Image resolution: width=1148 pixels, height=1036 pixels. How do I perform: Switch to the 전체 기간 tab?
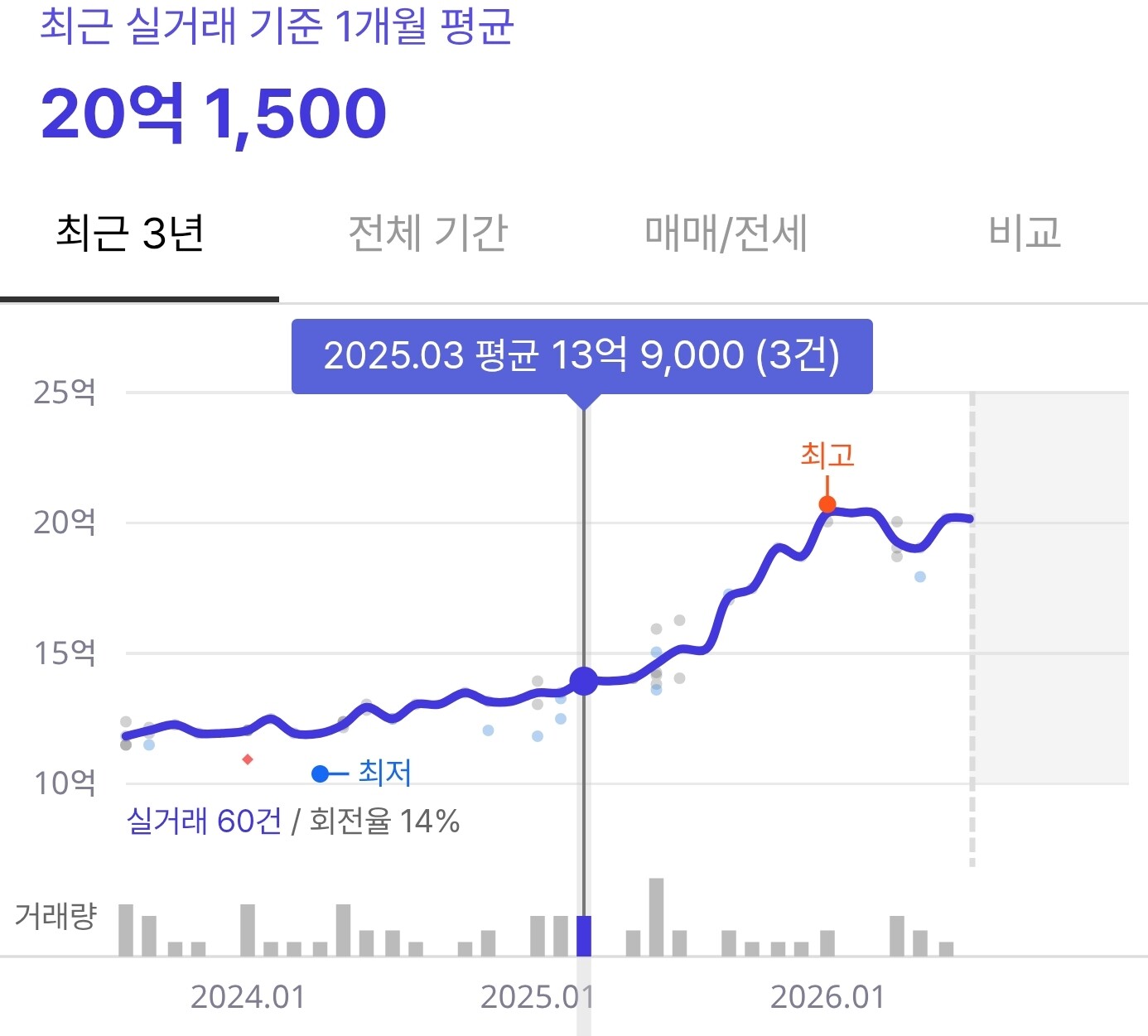coord(427,233)
